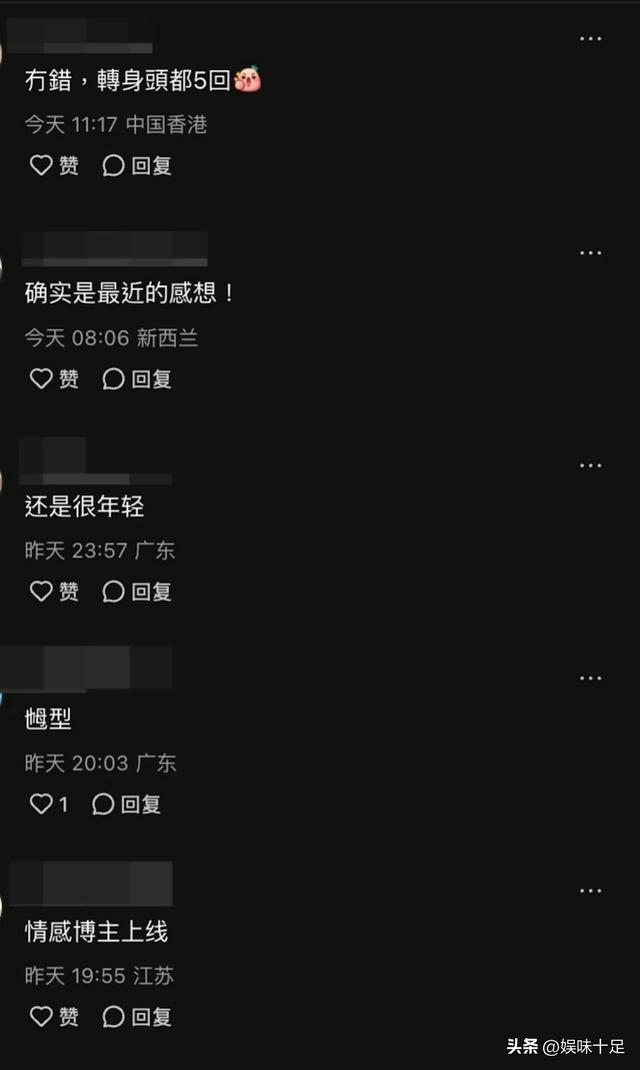The width and height of the screenshot is (640, 1070).
Task: Reply to the comment '乸型'
Action: [127, 804]
